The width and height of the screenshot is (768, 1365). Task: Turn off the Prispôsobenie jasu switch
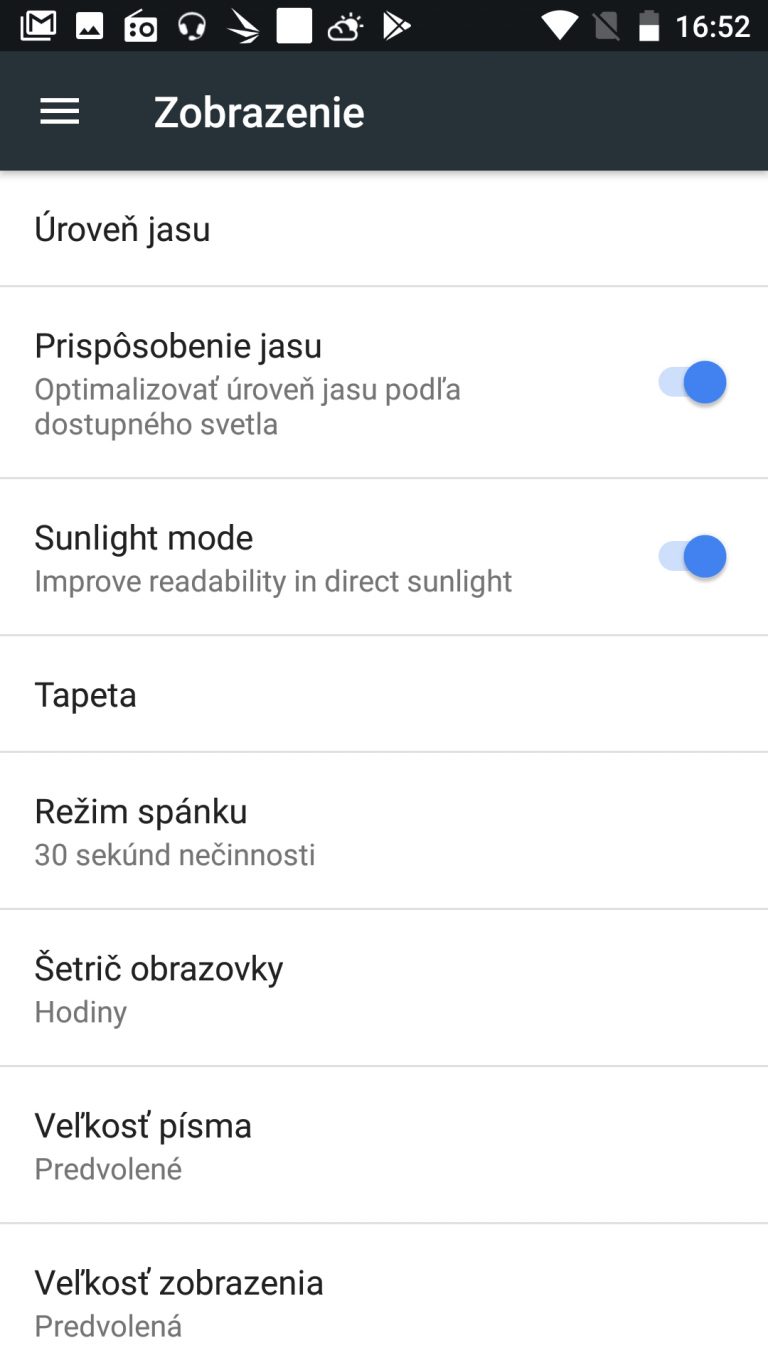(692, 382)
